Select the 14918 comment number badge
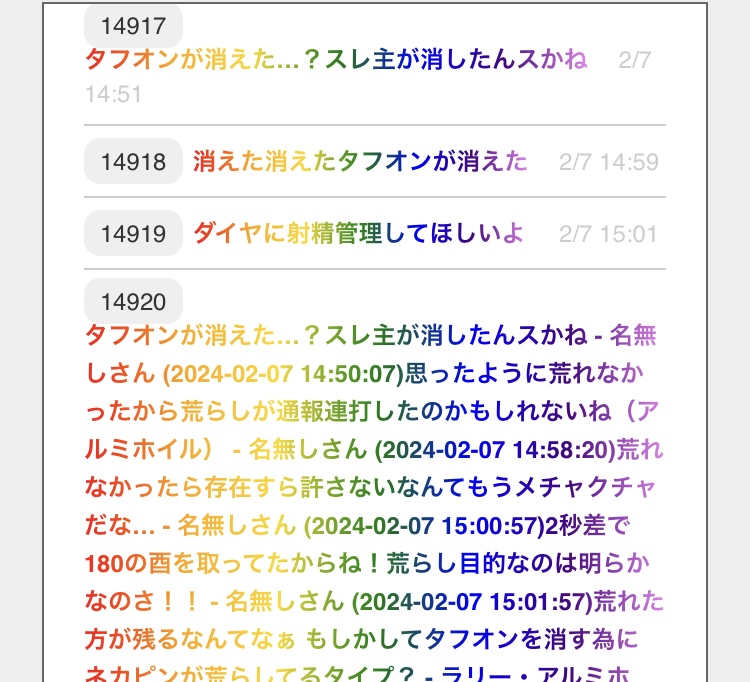The height and width of the screenshot is (682, 750). pos(133,162)
